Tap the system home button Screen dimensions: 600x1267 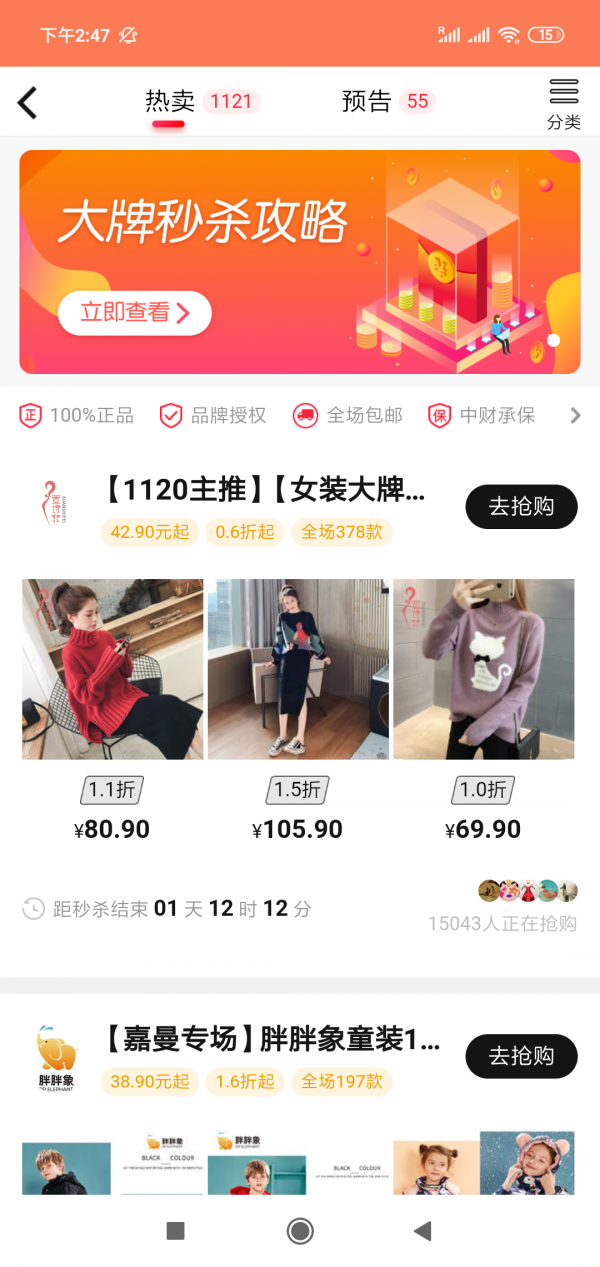pyautogui.click(x=300, y=1231)
